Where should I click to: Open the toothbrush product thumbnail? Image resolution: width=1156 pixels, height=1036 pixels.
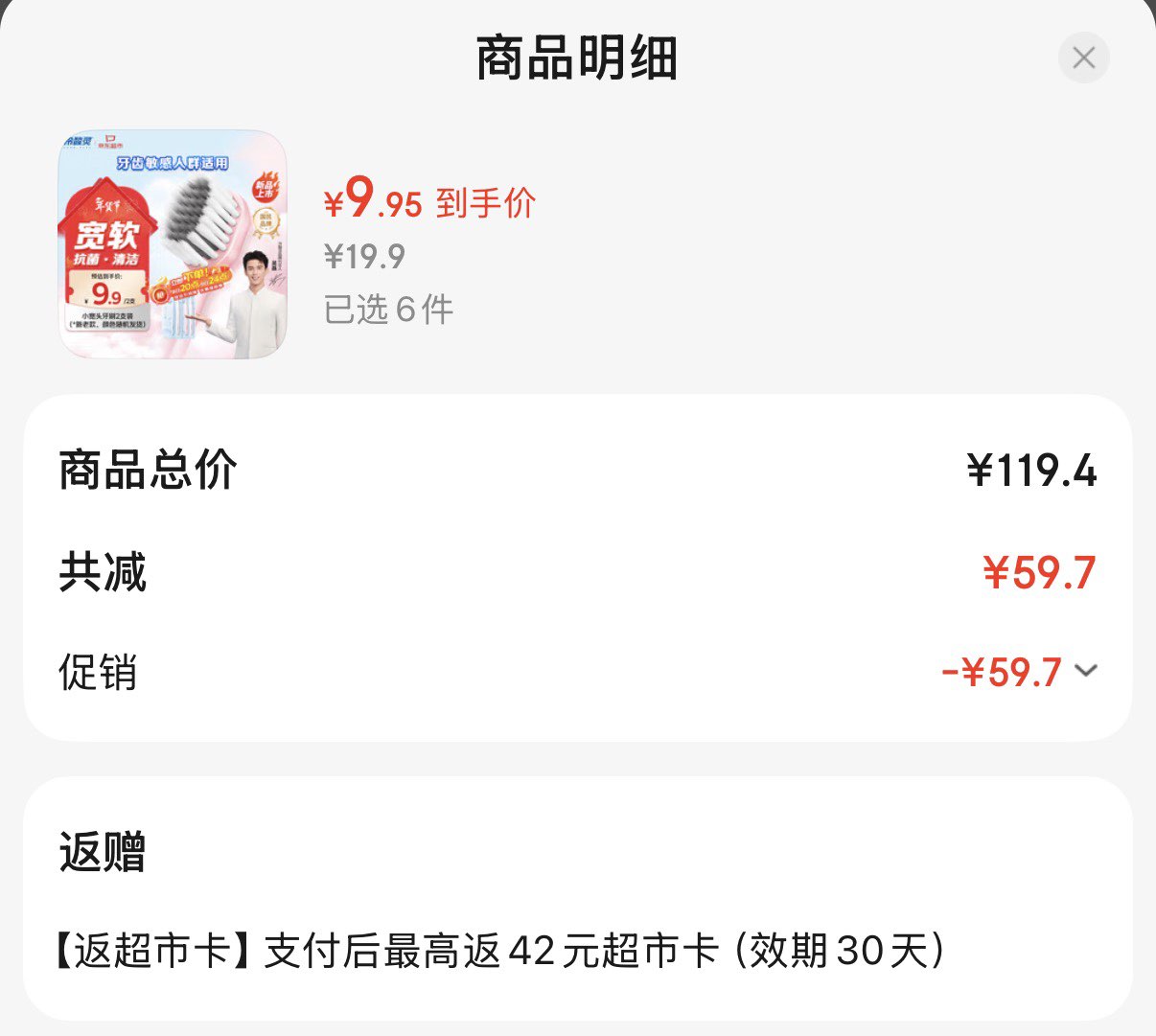tap(173, 244)
